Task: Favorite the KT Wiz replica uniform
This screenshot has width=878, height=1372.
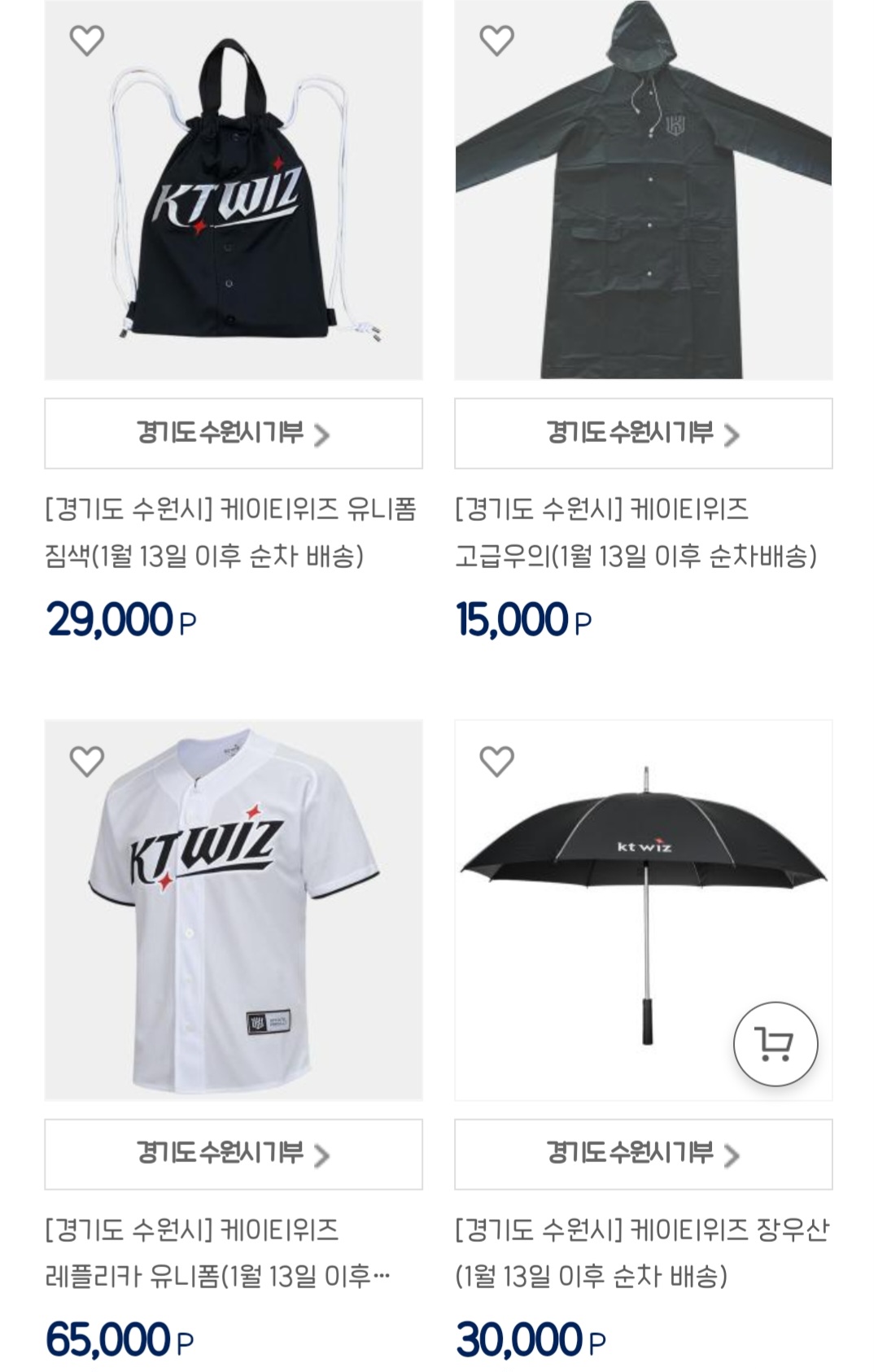Action: point(87,761)
